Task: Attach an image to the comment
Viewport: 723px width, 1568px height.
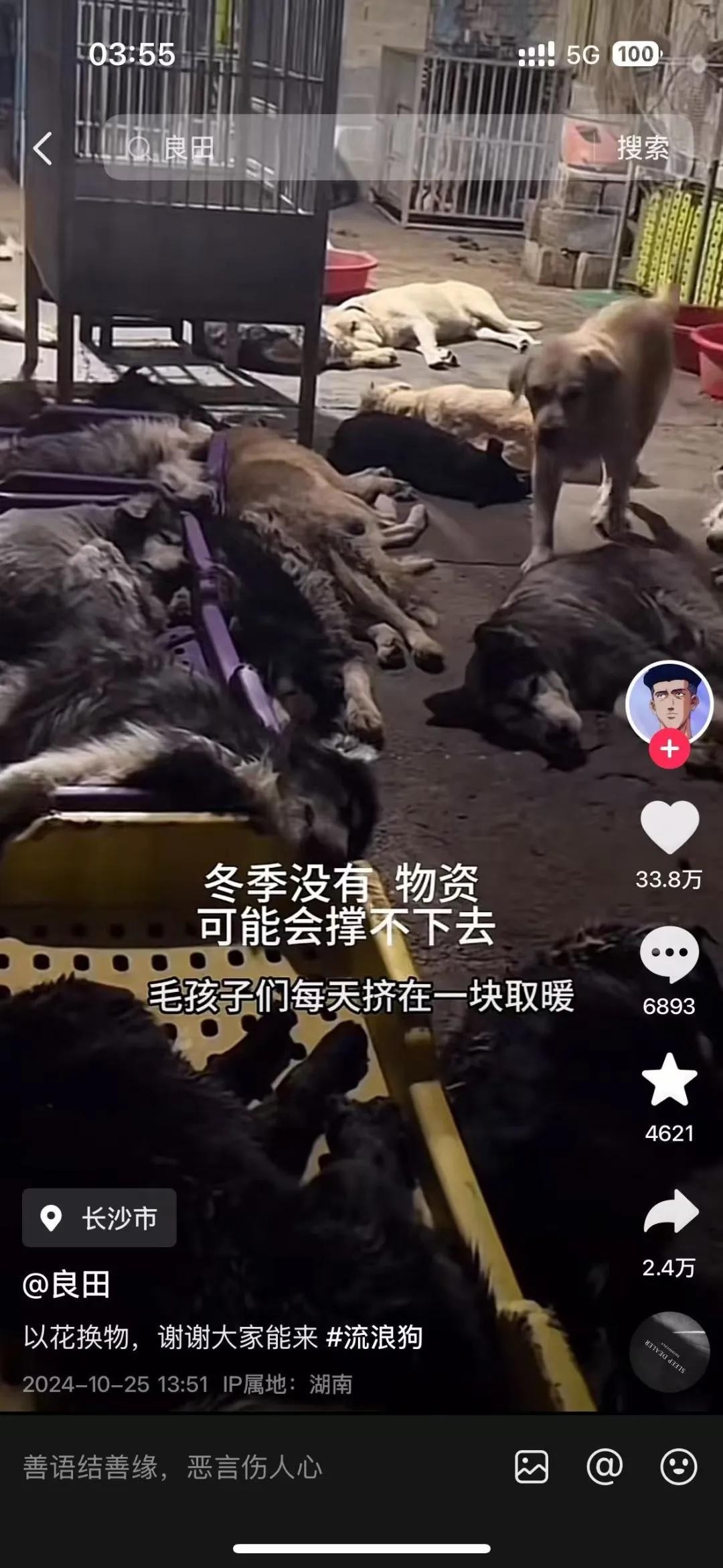Action: tap(532, 1468)
